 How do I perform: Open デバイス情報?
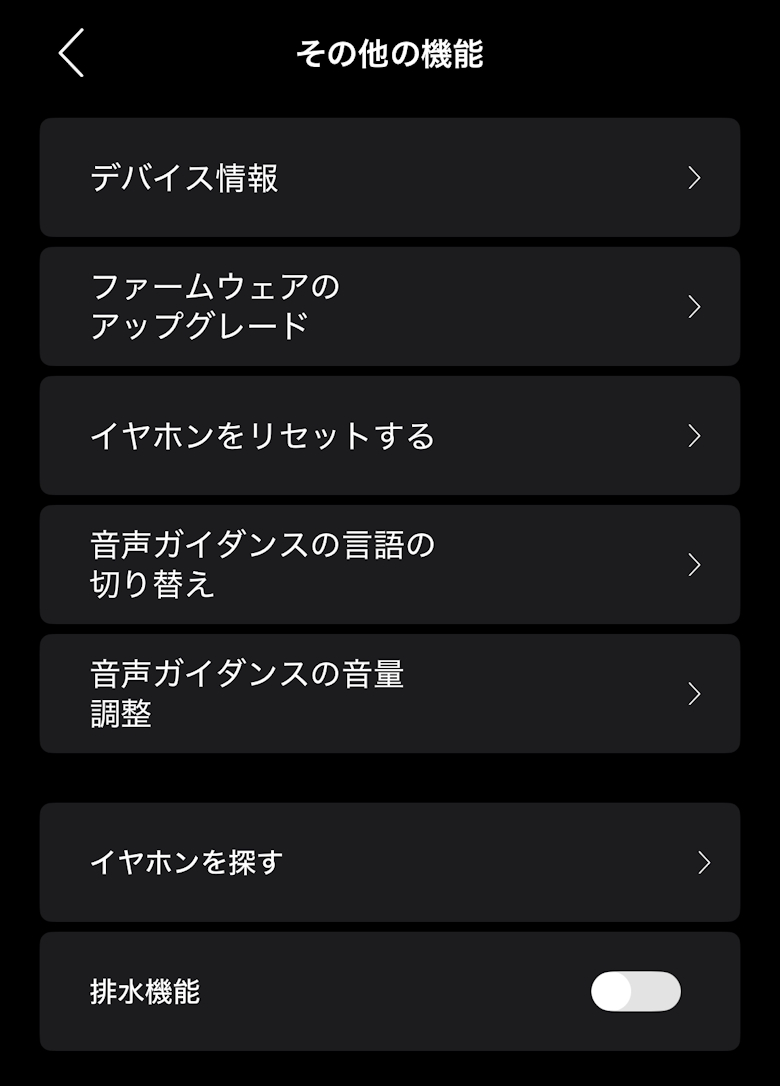(390, 178)
